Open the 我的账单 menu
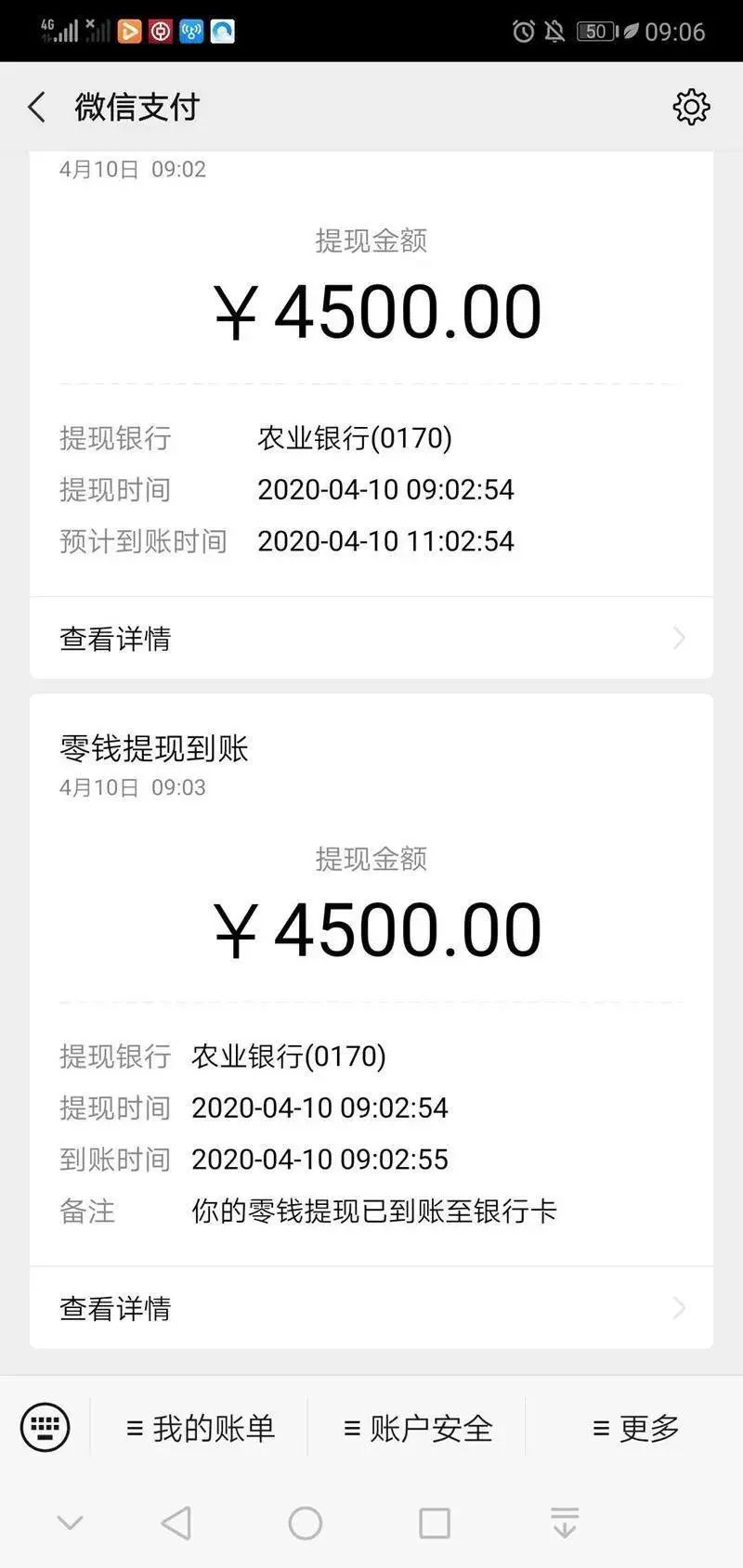The image size is (743, 1568). point(201,1428)
